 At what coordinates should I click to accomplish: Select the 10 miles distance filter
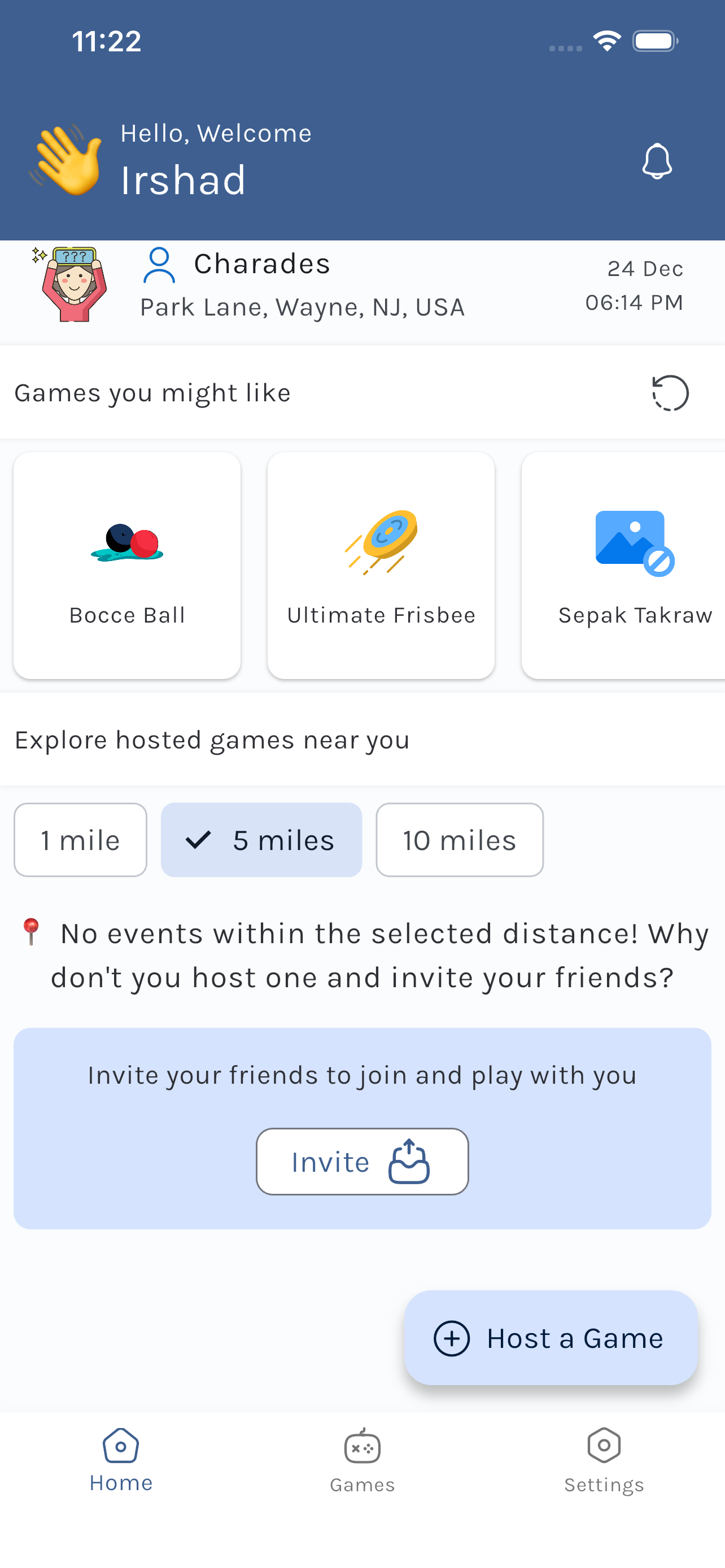(459, 839)
